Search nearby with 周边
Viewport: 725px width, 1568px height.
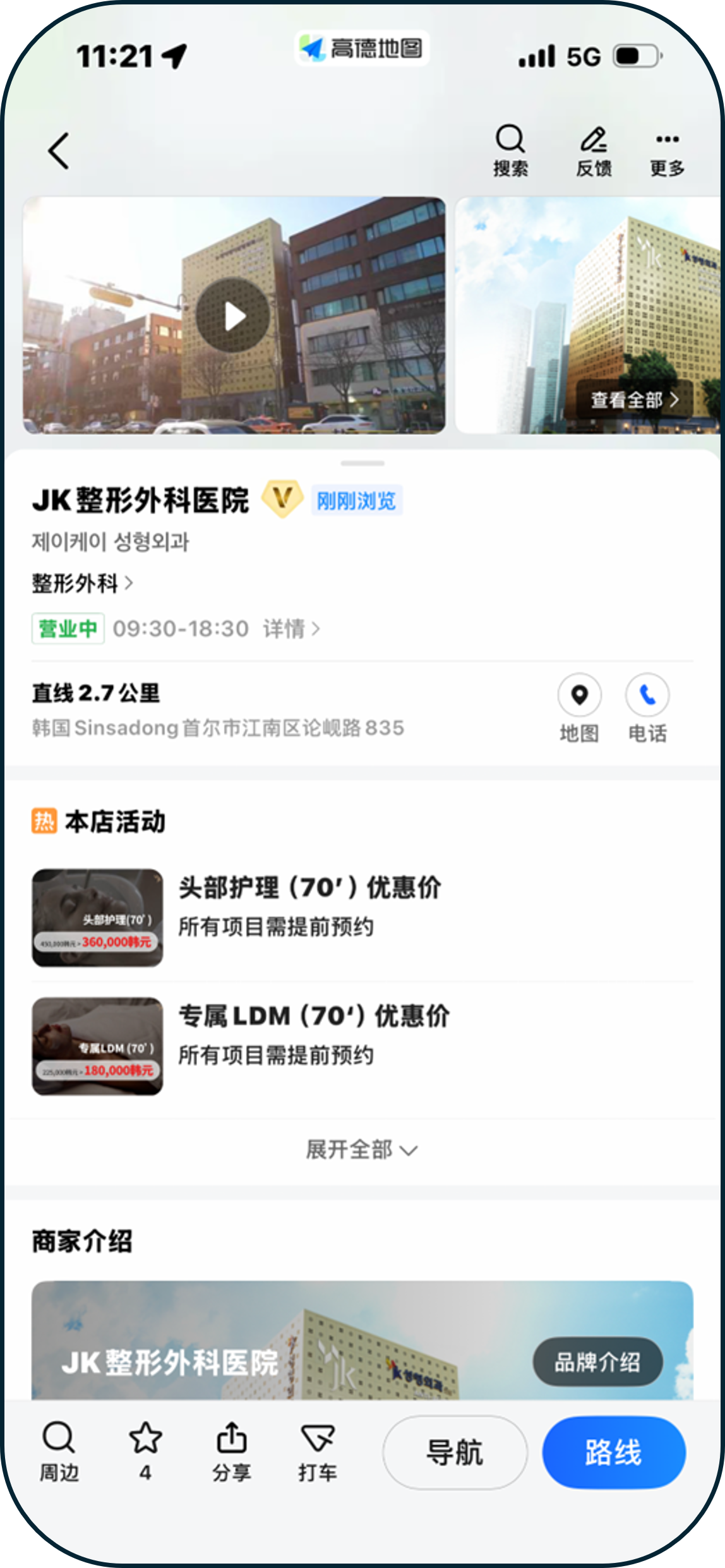point(59,1452)
